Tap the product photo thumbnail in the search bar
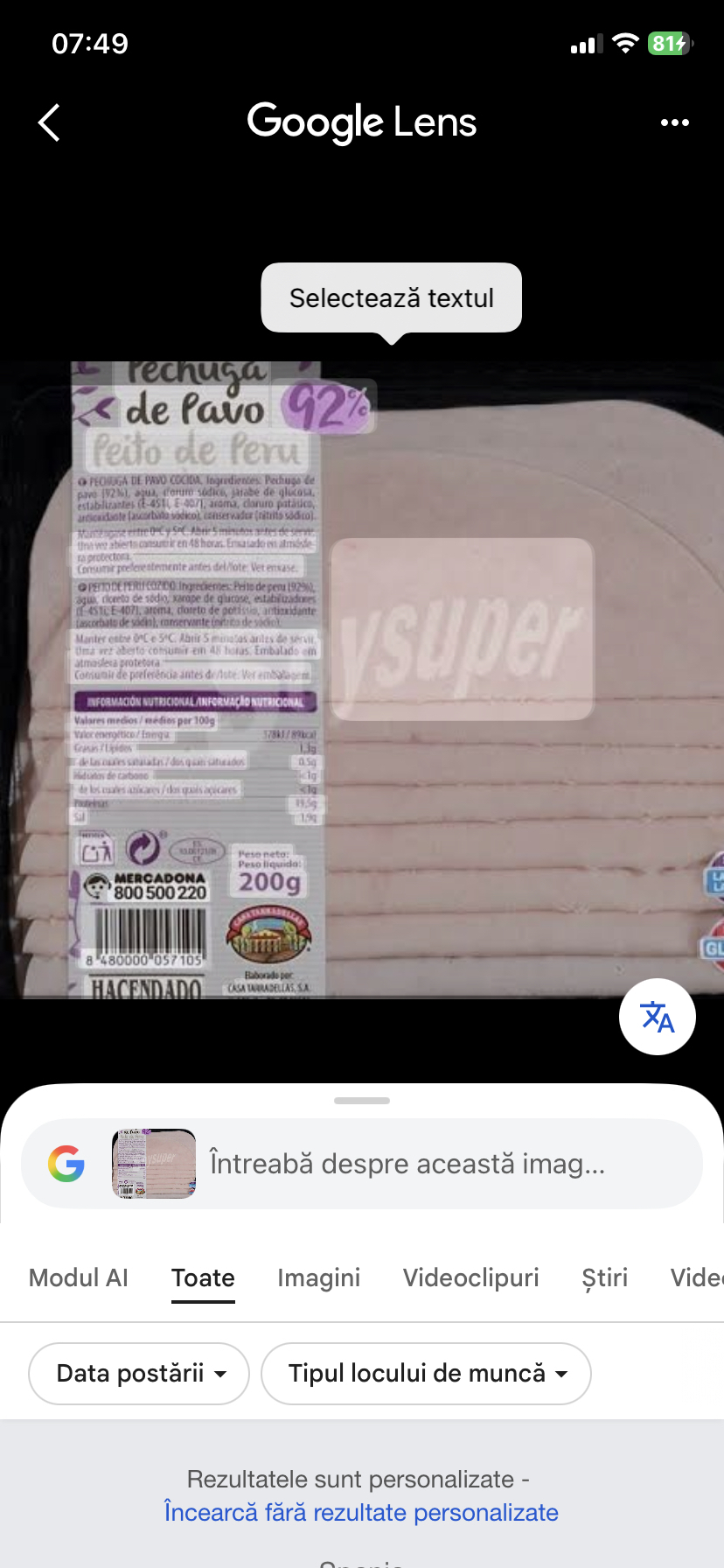 click(x=153, y=1164)
